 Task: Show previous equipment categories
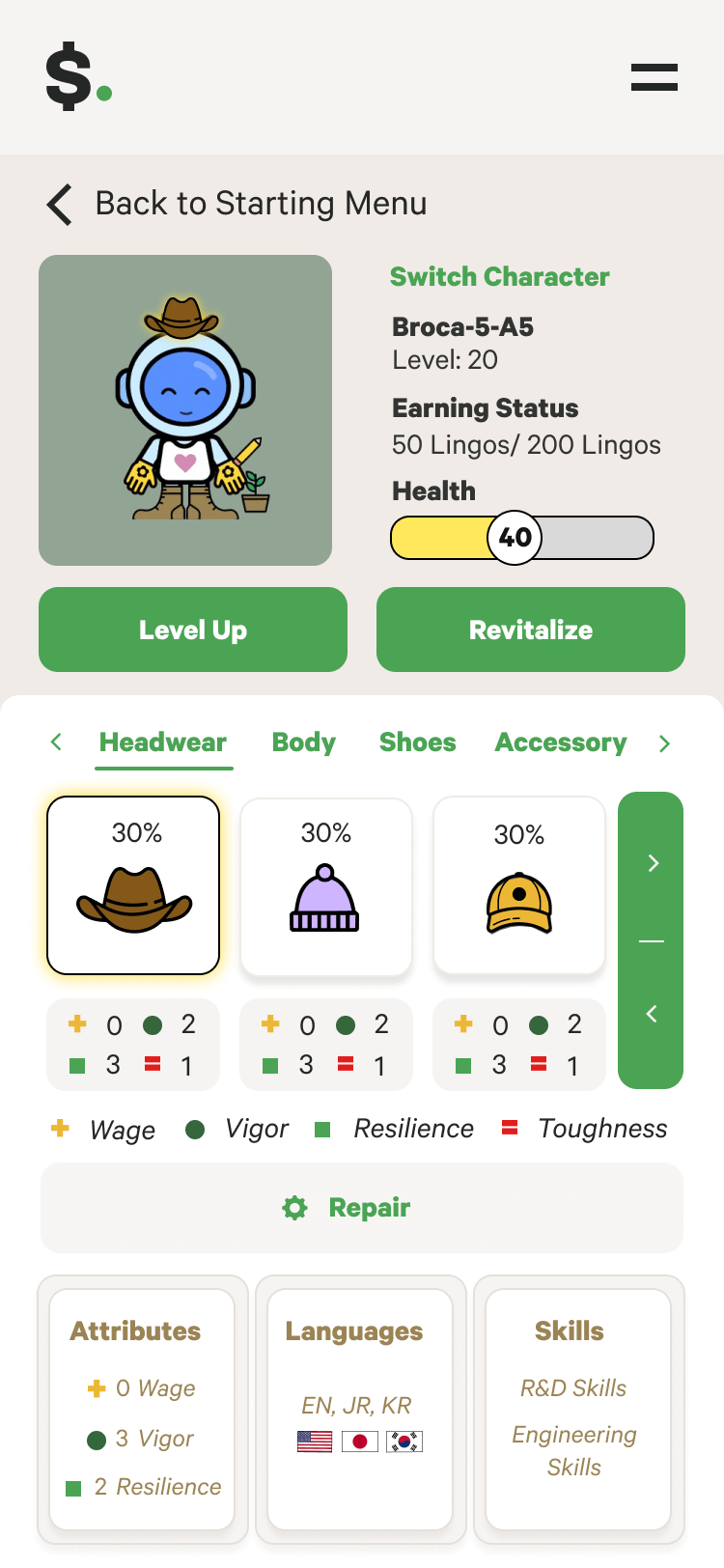56,742
